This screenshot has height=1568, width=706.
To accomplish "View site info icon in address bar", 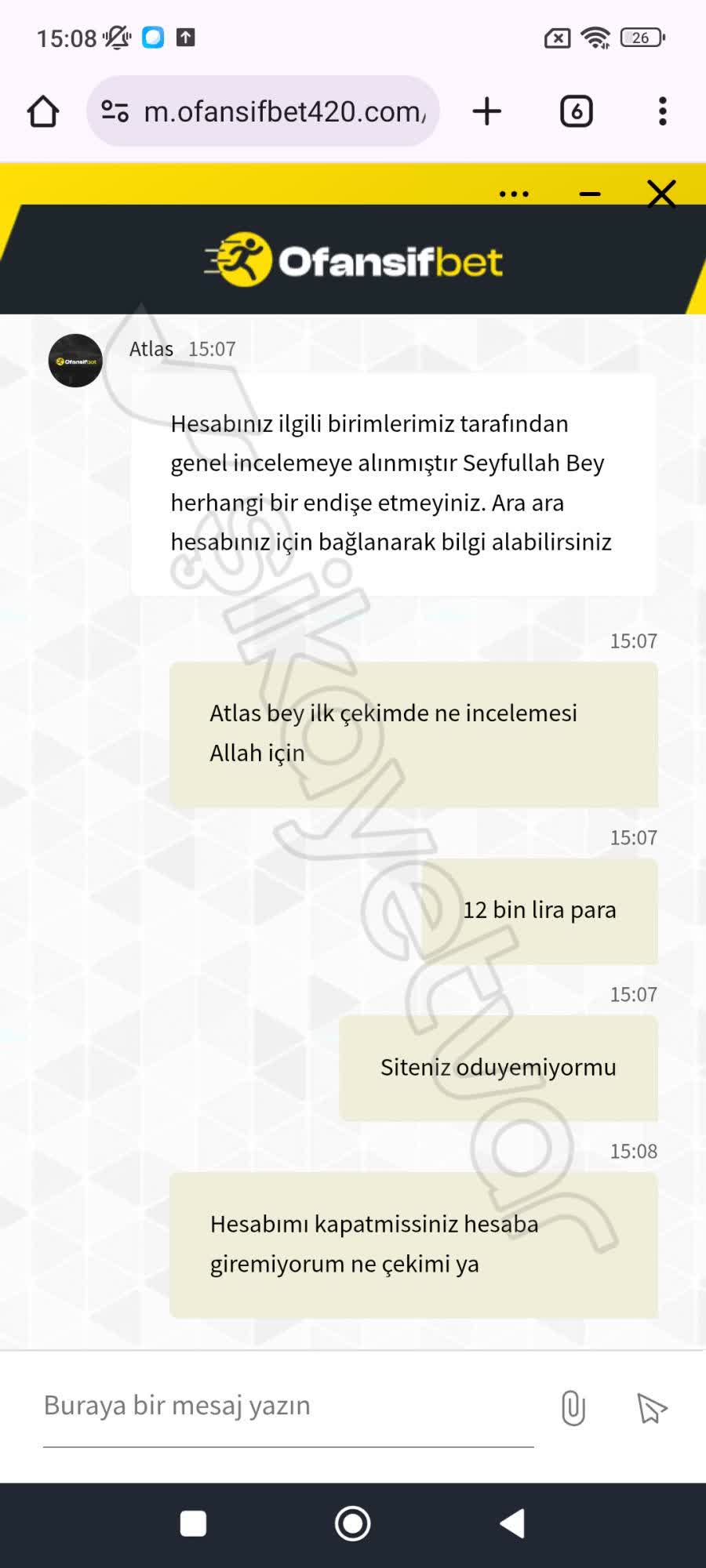I will pos(115,111).
